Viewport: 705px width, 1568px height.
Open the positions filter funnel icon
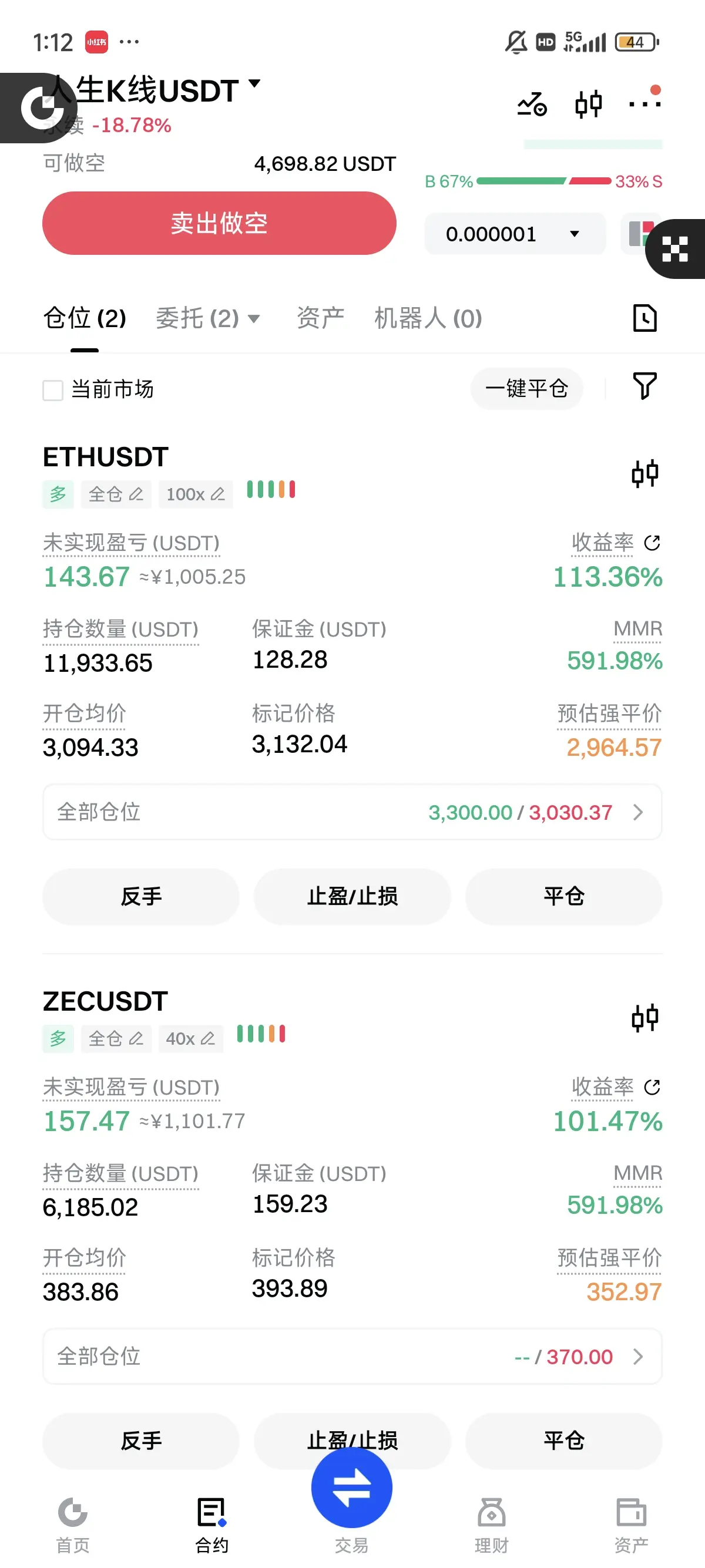tap(644, 386)
